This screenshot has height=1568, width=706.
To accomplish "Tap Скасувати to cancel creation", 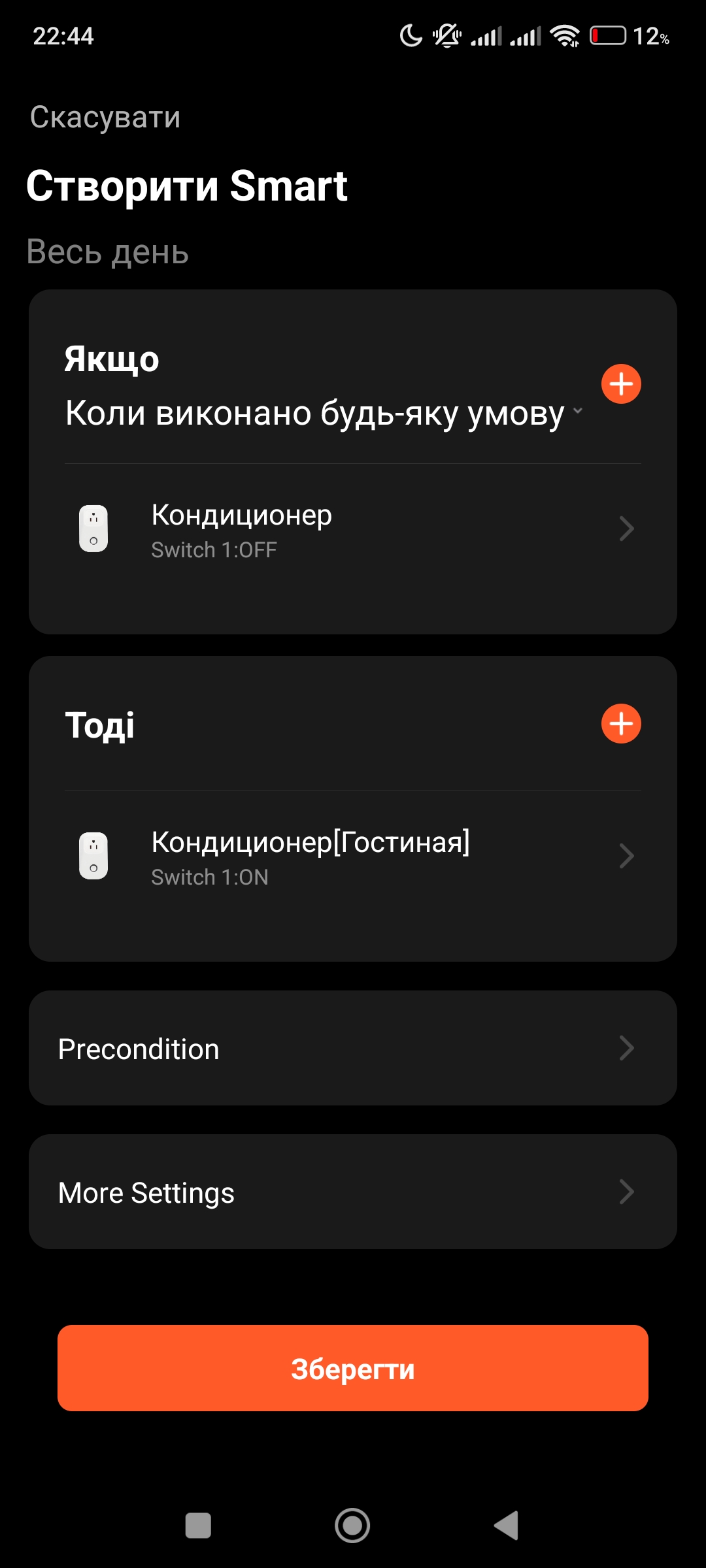I will [105, 118].
